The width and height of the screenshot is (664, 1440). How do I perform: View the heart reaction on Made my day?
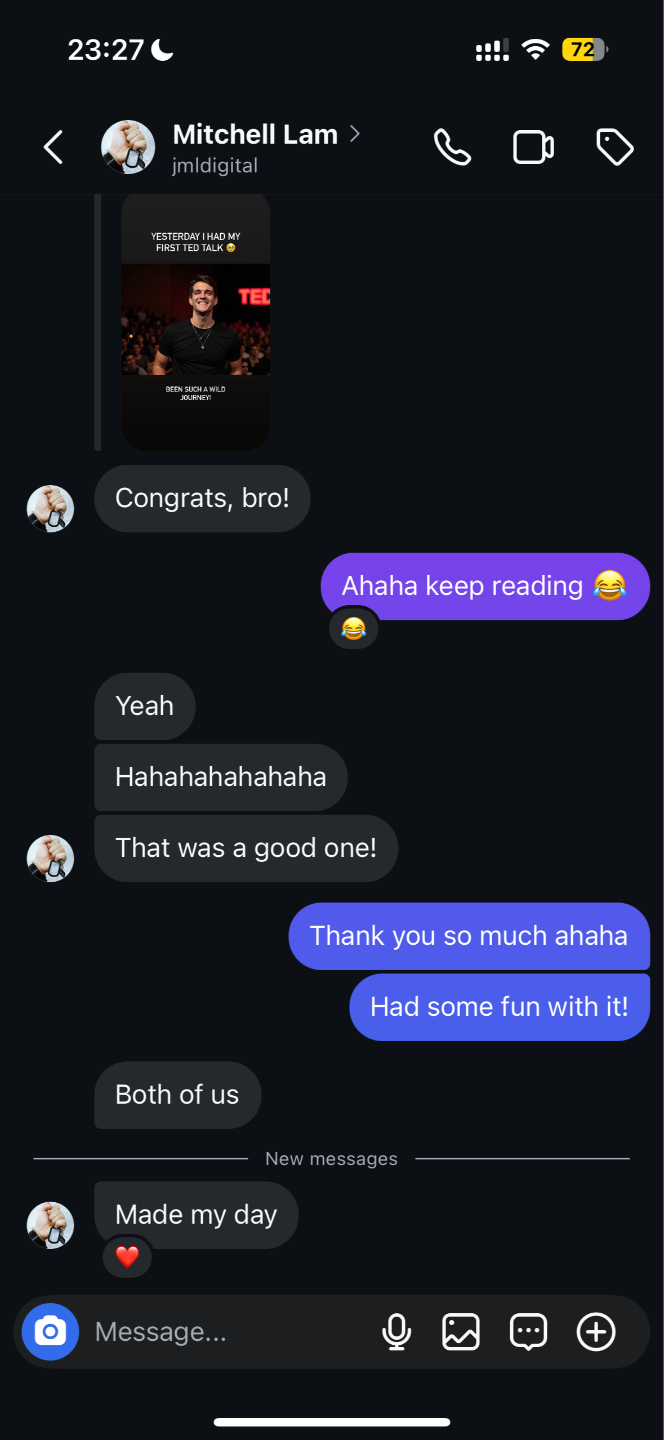pyautogui.click(x=127, y=1257)
